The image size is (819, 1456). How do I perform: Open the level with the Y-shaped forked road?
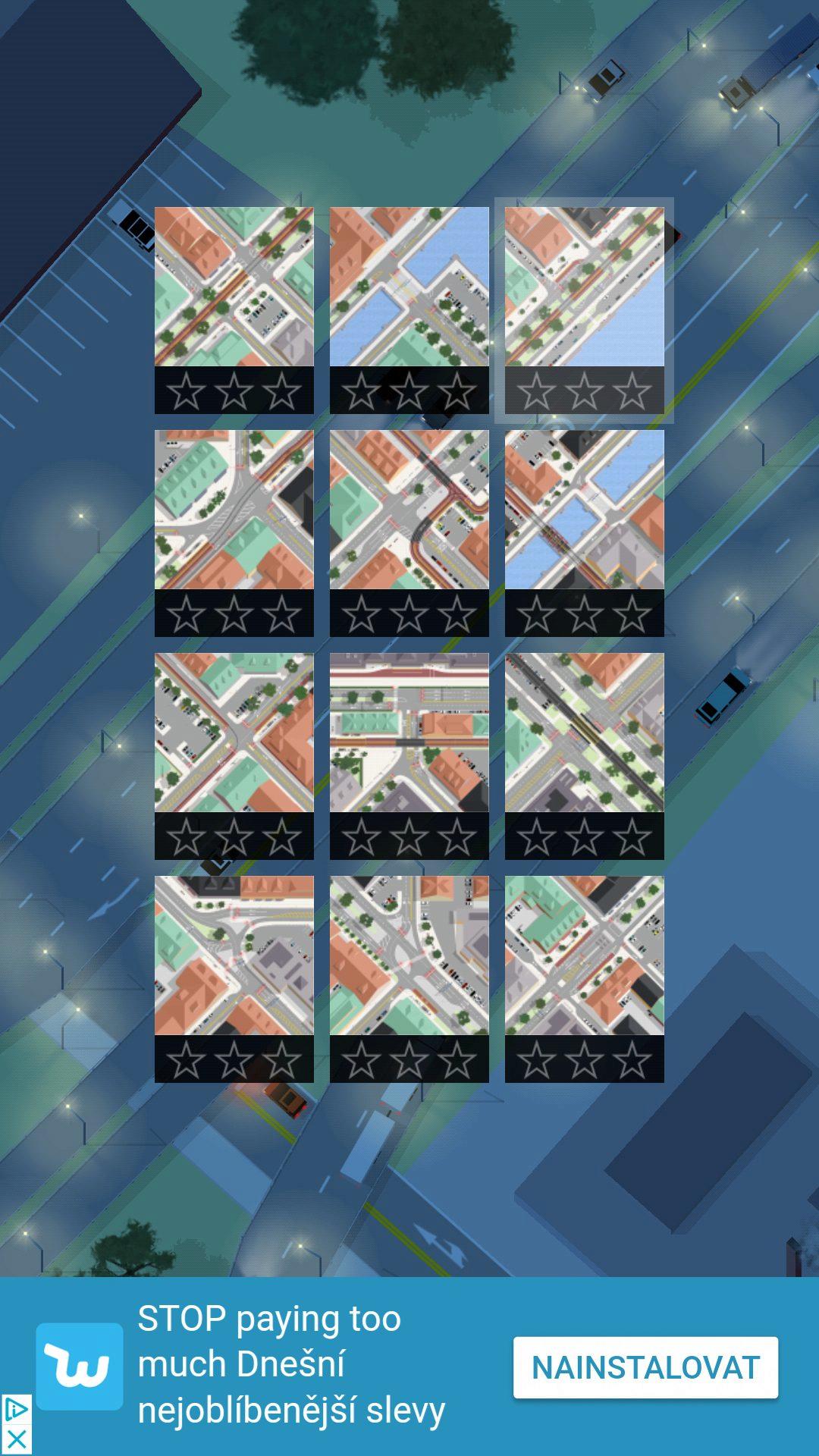[x=409, y=979]
